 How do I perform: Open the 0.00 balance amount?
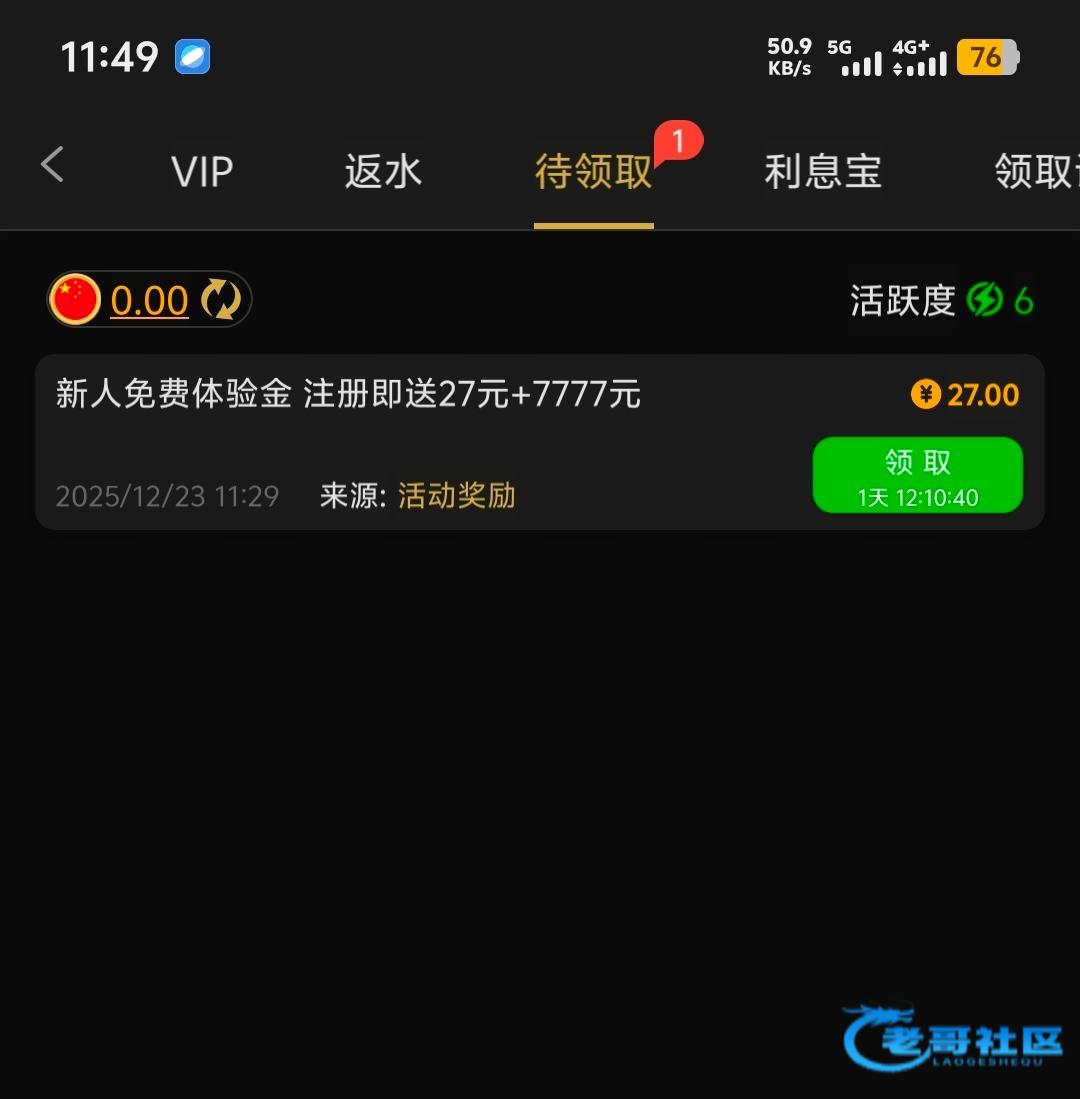(149, 300)
